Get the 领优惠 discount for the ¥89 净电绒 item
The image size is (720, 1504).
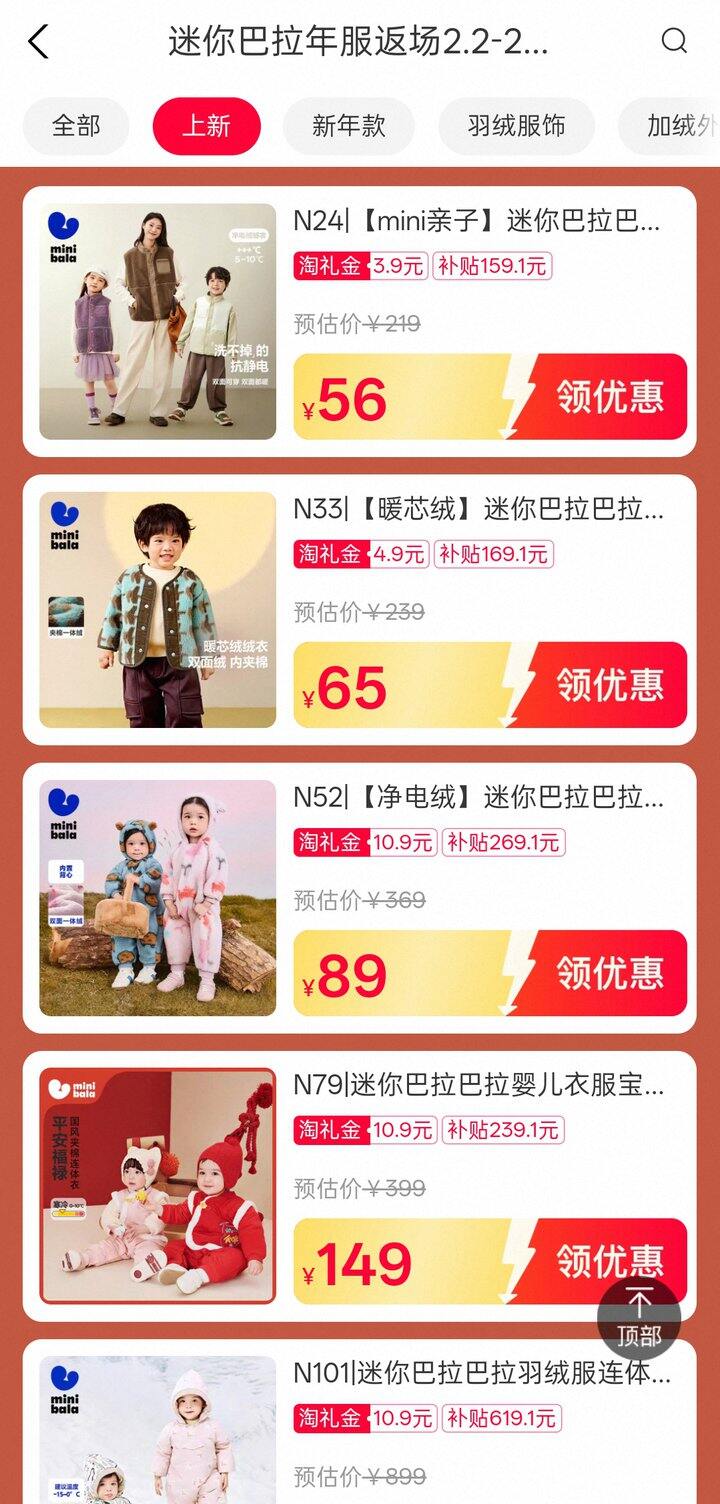click(x=608, y=973)
